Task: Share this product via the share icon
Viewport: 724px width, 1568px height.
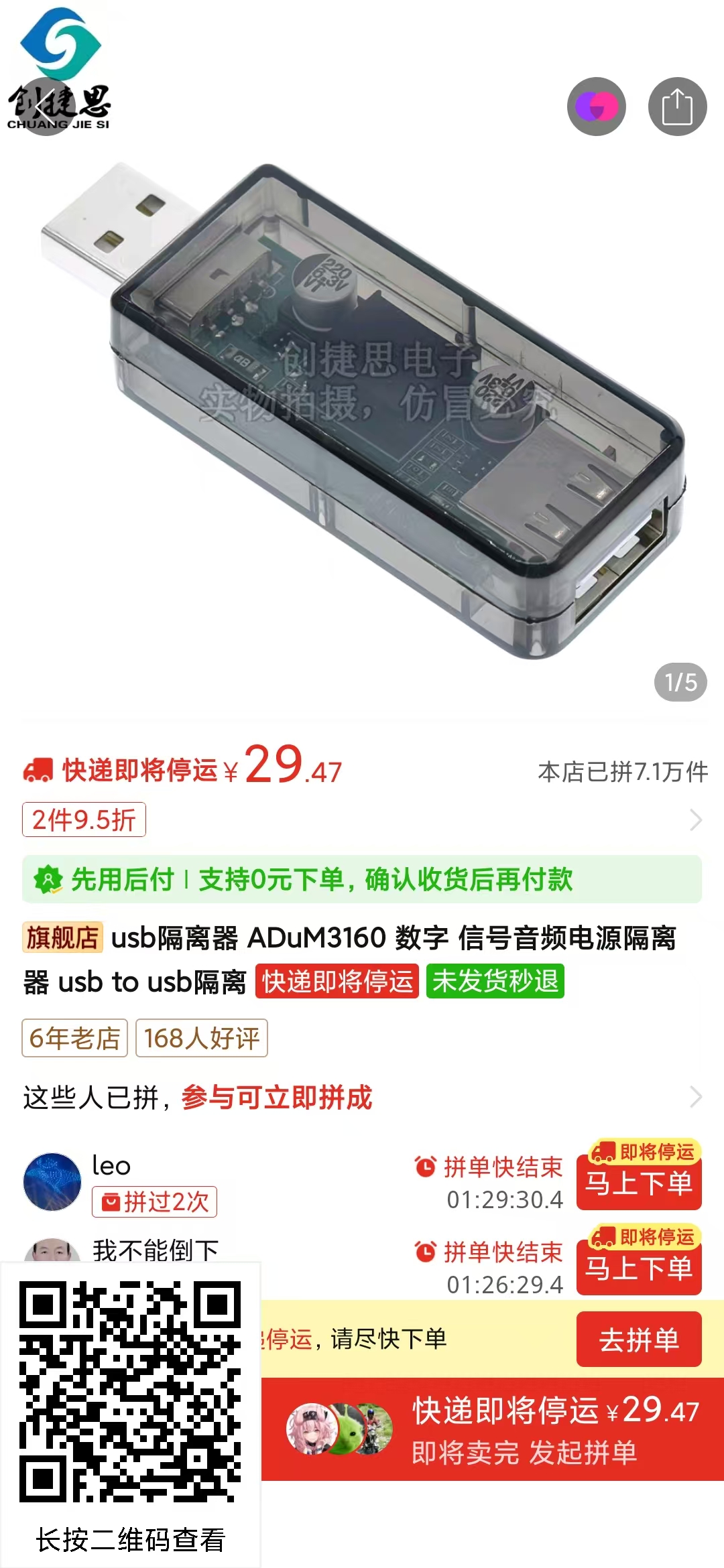Action: [677, 107]
